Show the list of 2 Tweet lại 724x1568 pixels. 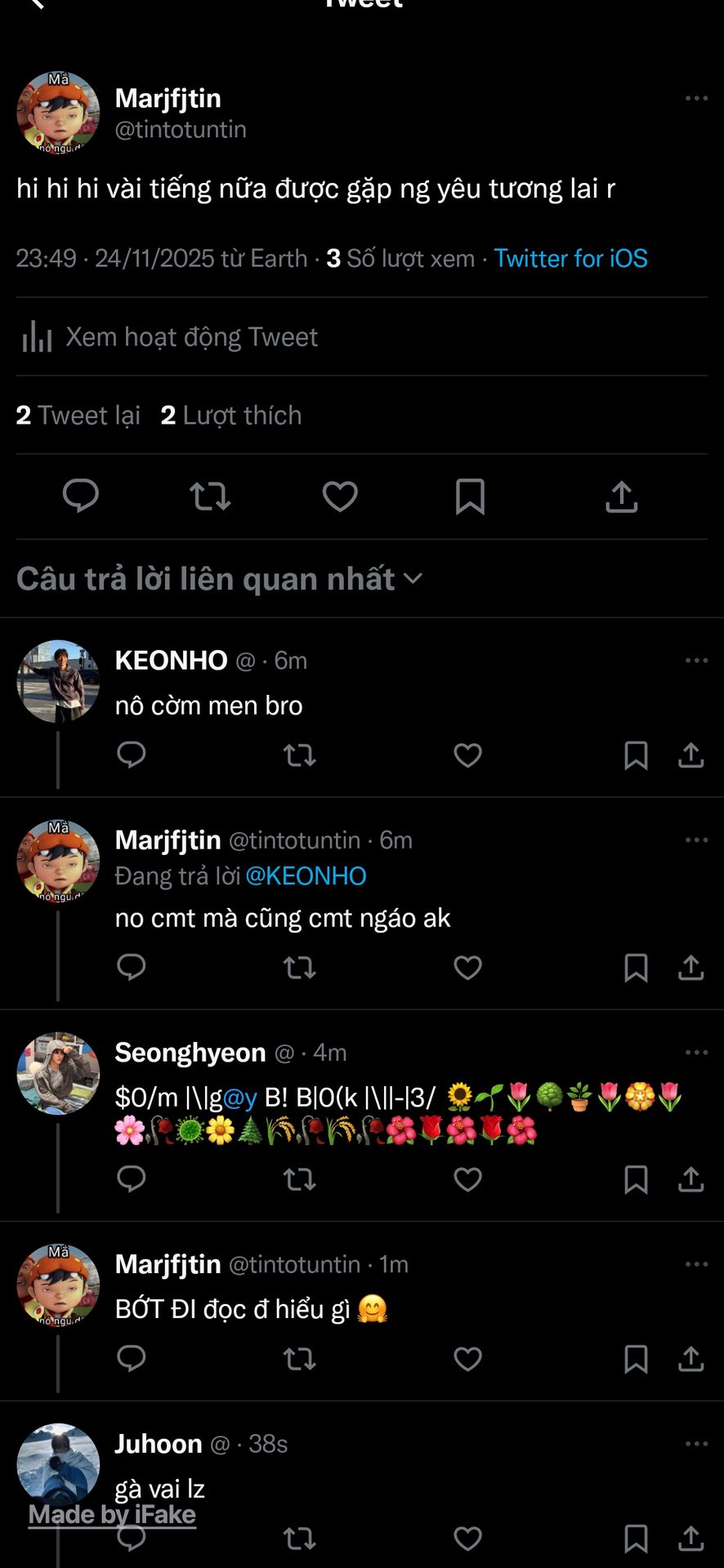[x=78, y=416]
